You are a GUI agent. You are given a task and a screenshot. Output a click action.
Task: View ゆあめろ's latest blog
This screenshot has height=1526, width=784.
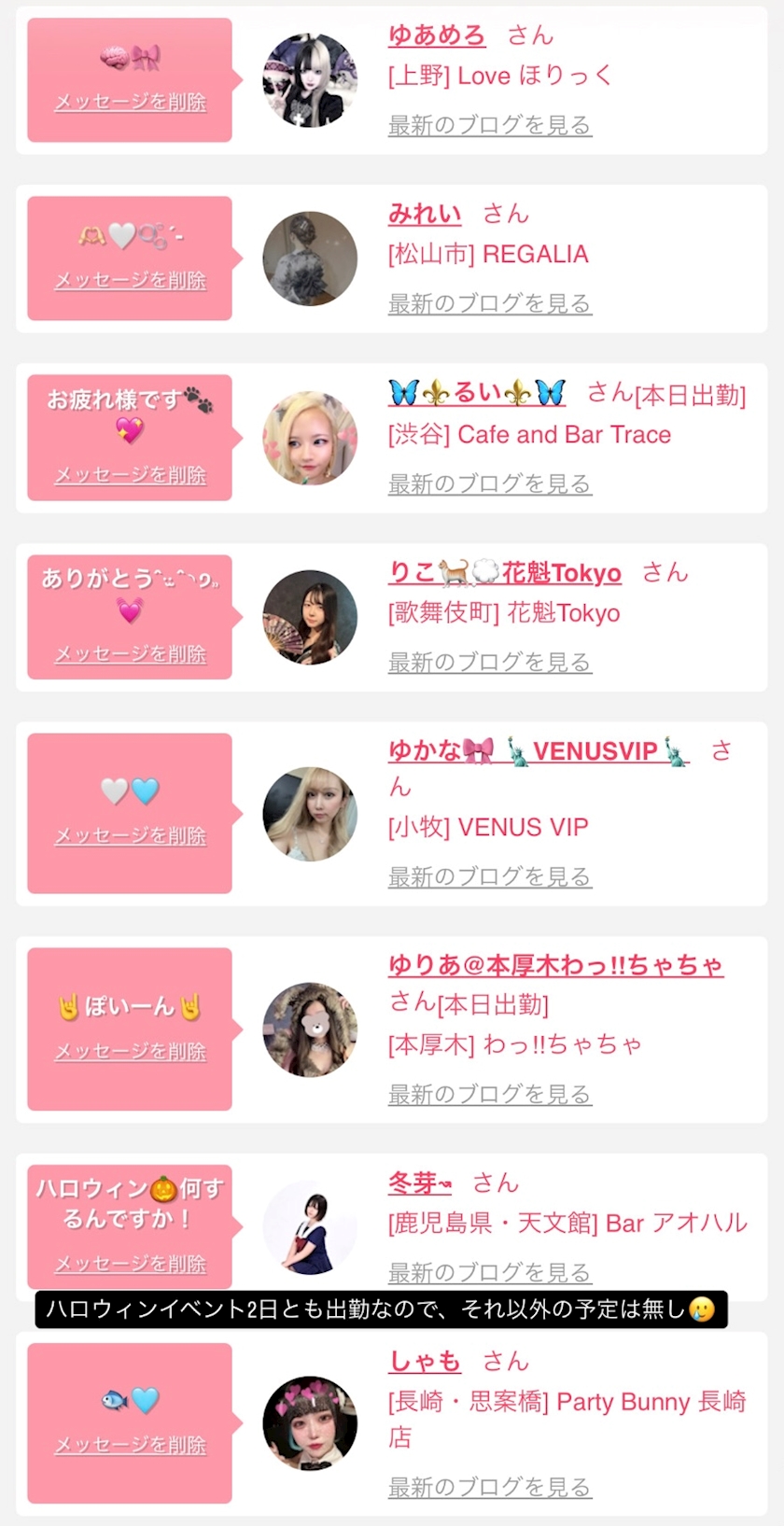(x=489, y=125)
